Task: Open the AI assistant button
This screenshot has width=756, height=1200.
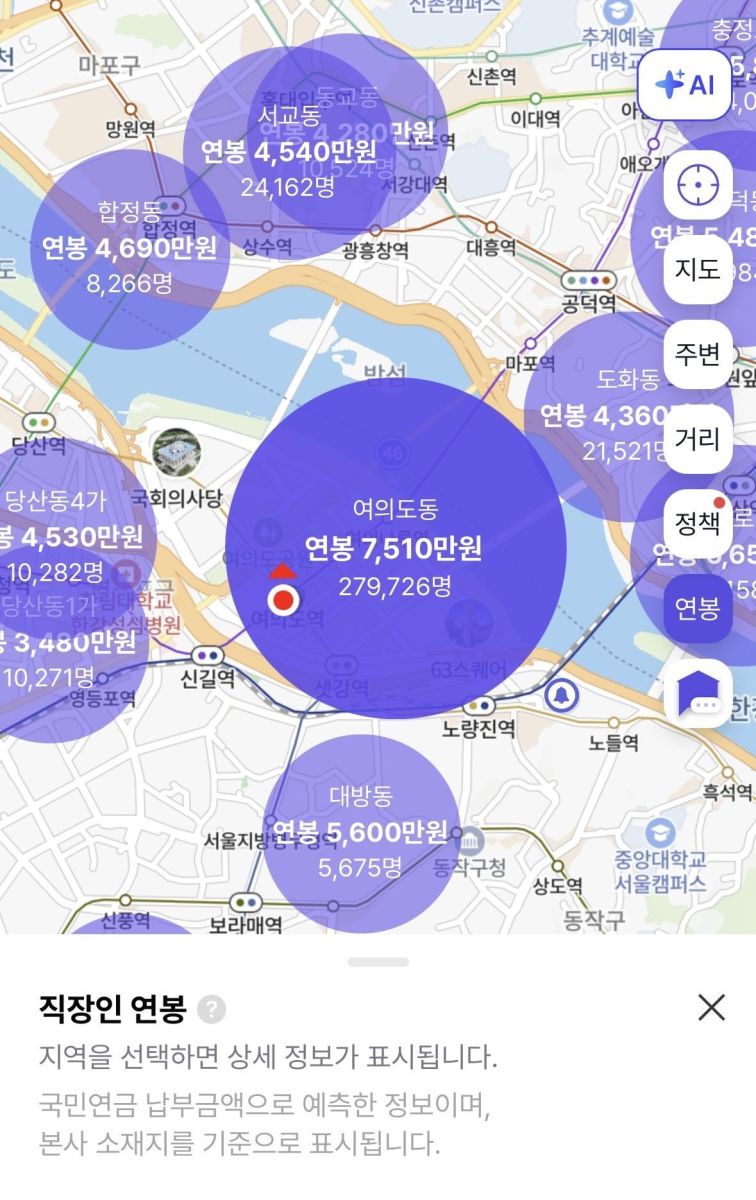Action: 685,84
